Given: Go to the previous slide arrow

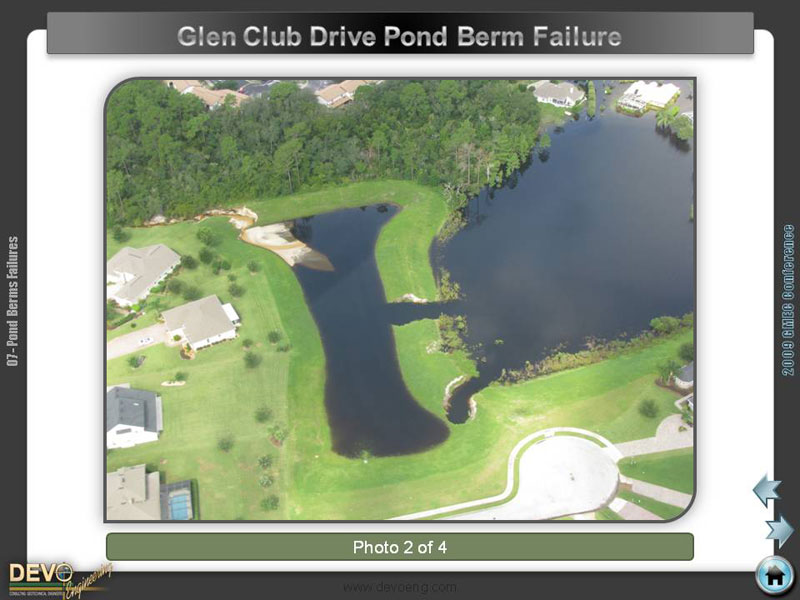Looking at the screenshot, I should (767, 490).
